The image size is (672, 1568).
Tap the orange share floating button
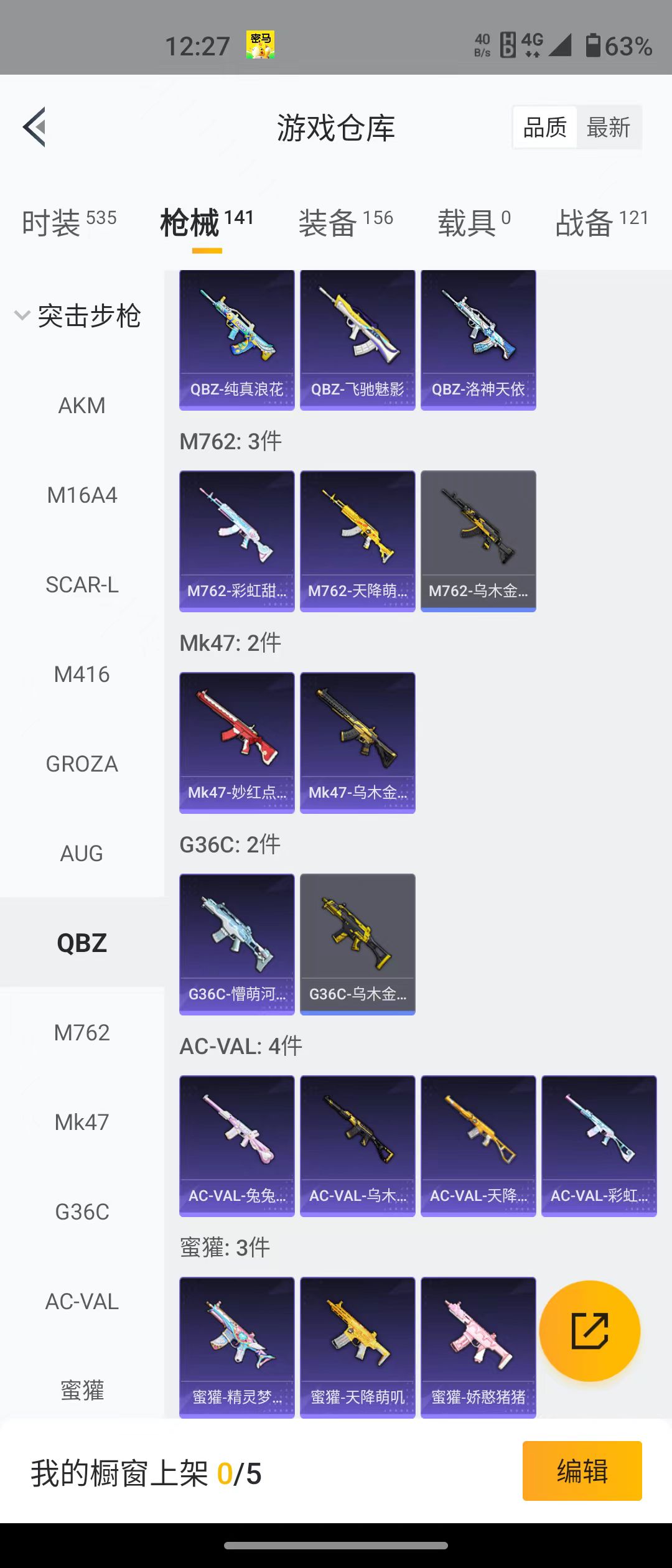pyautogui.click(x=589, y=1331)
